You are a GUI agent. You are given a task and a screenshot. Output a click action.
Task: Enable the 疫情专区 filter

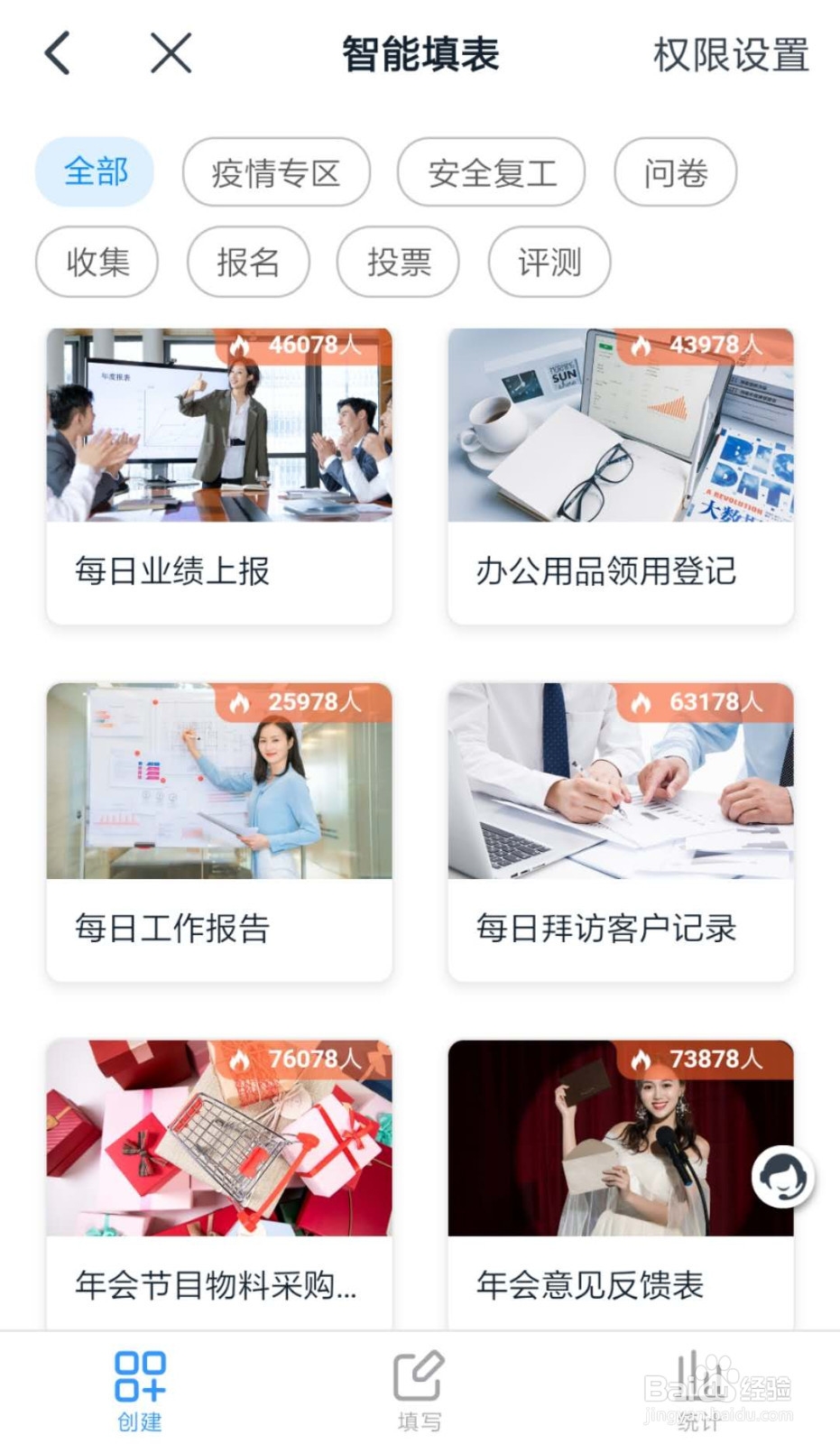pyautogui.click(x=276, y=171)
